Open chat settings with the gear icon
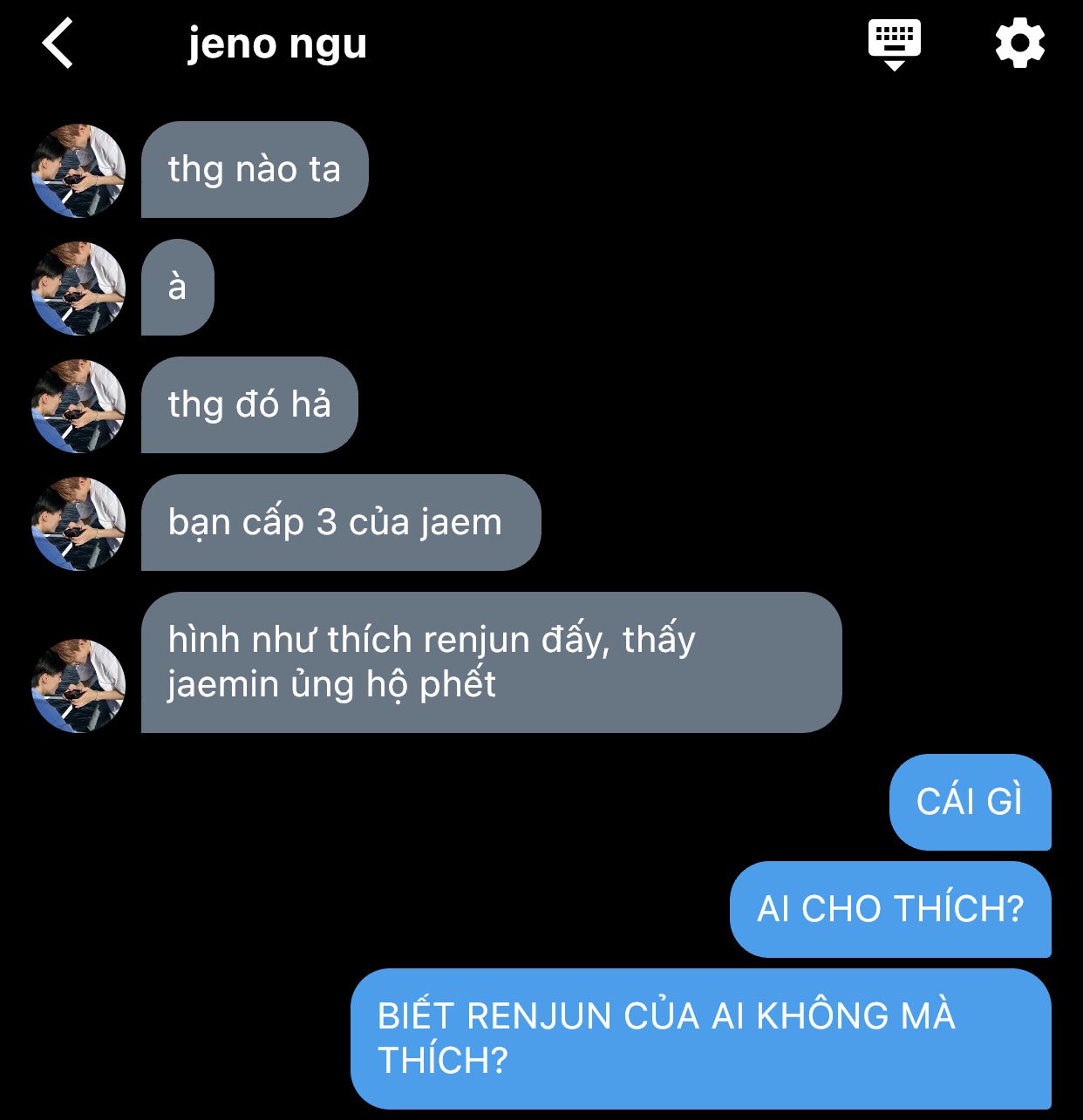The height and width of the screenshot is (1120, 1083). tap(1019, 44)
